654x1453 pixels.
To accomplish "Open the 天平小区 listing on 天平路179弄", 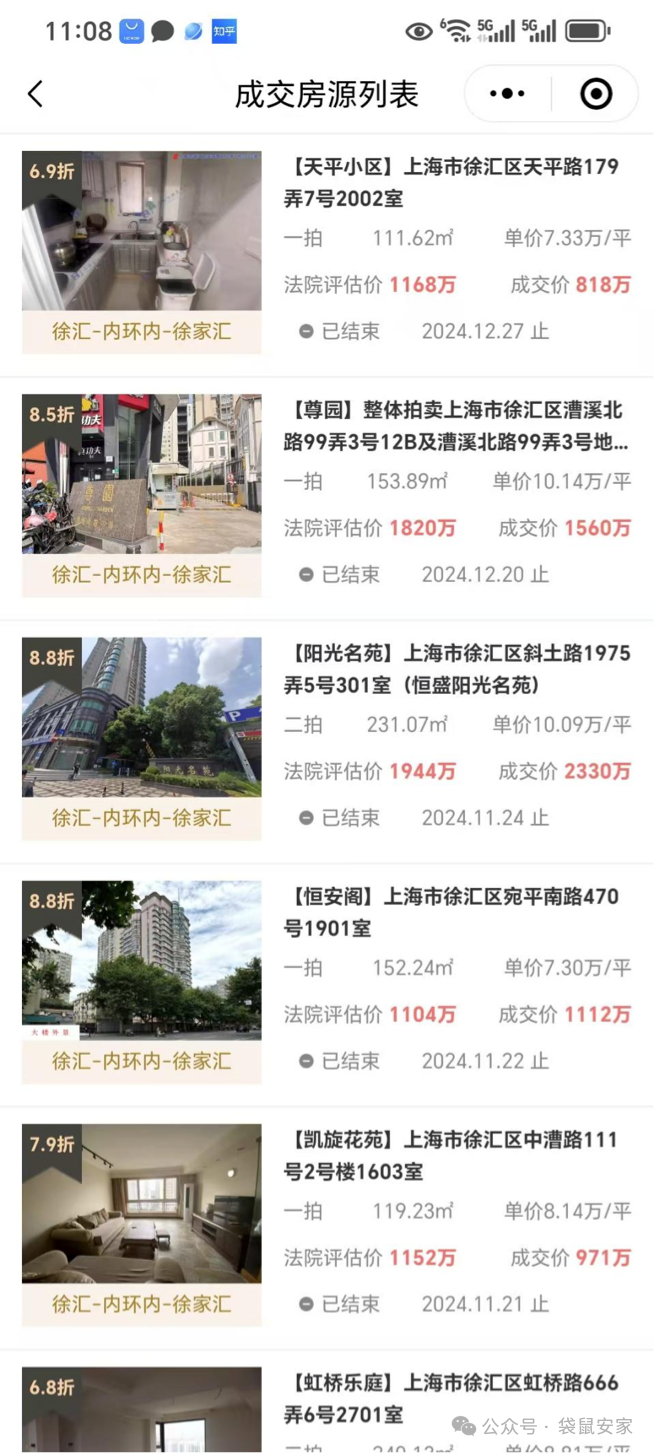I will point(456,183).
